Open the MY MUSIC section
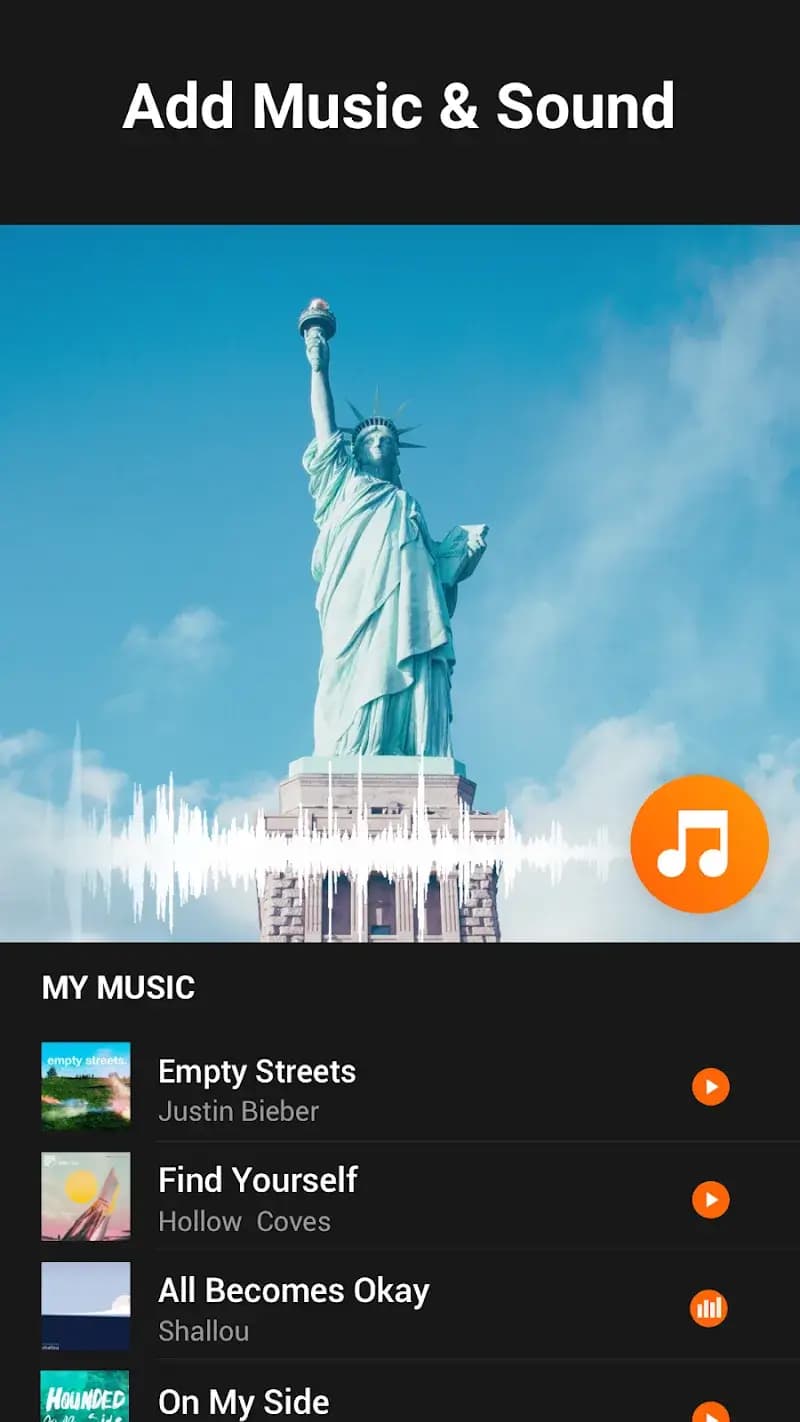 click(x=119, y=988)
